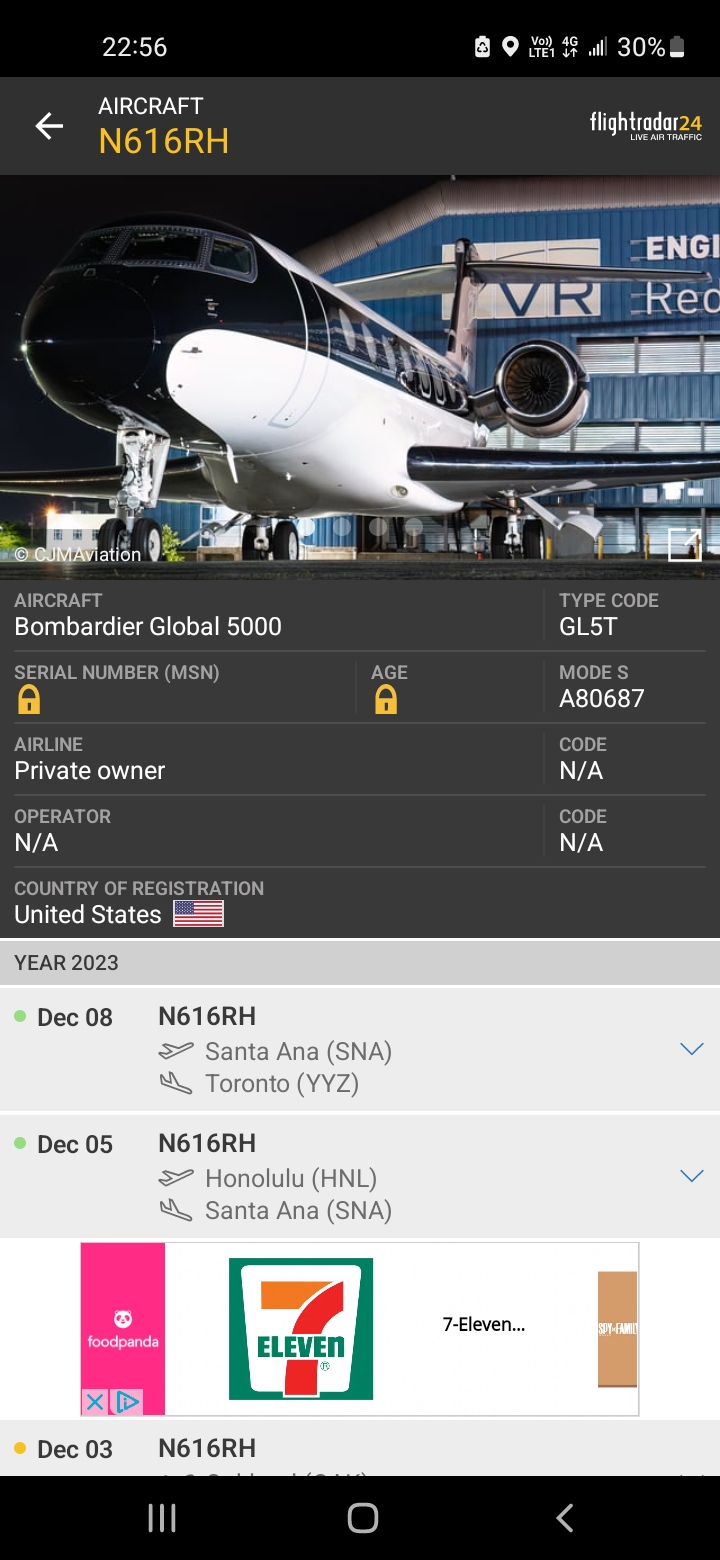Open the AdChoices info icon
This screenshot has height=1560, width=720.
pos(127,1402)
